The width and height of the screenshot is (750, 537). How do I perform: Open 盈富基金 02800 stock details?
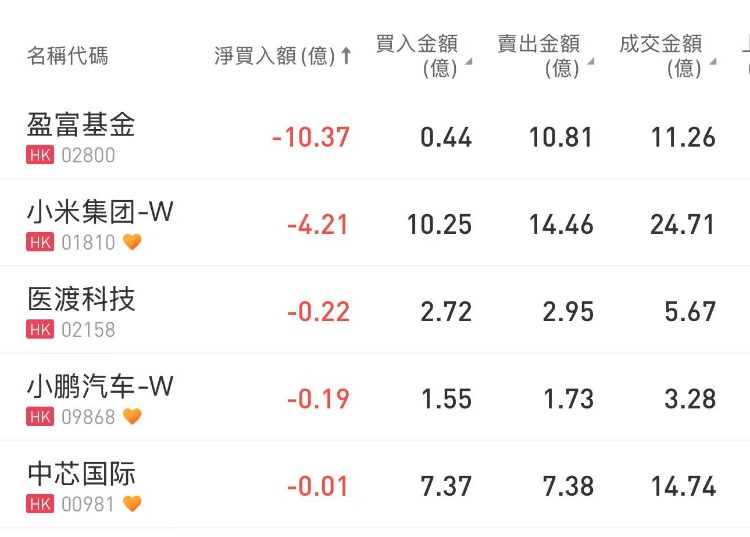[82, 137]
